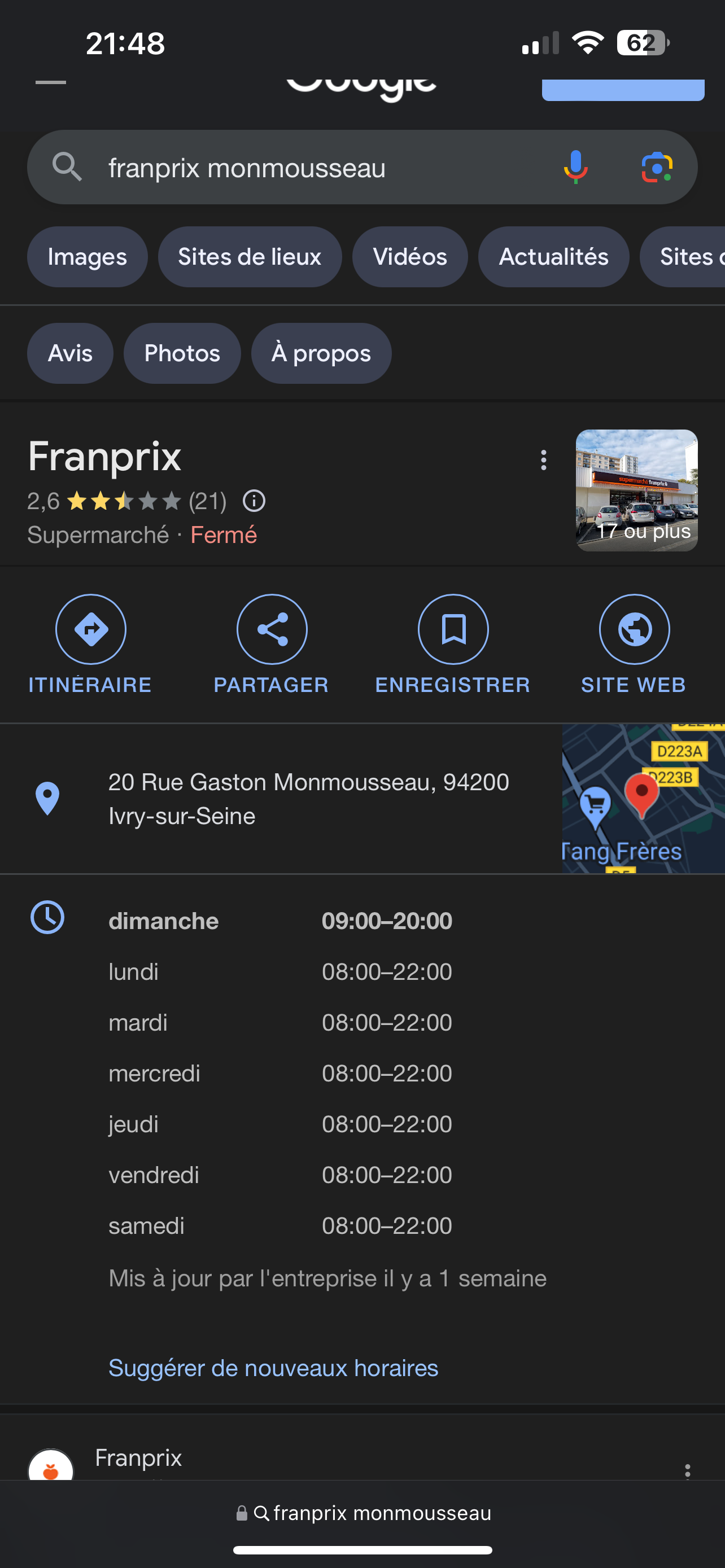Show rating info next to the reviews count

pos(254,501)
